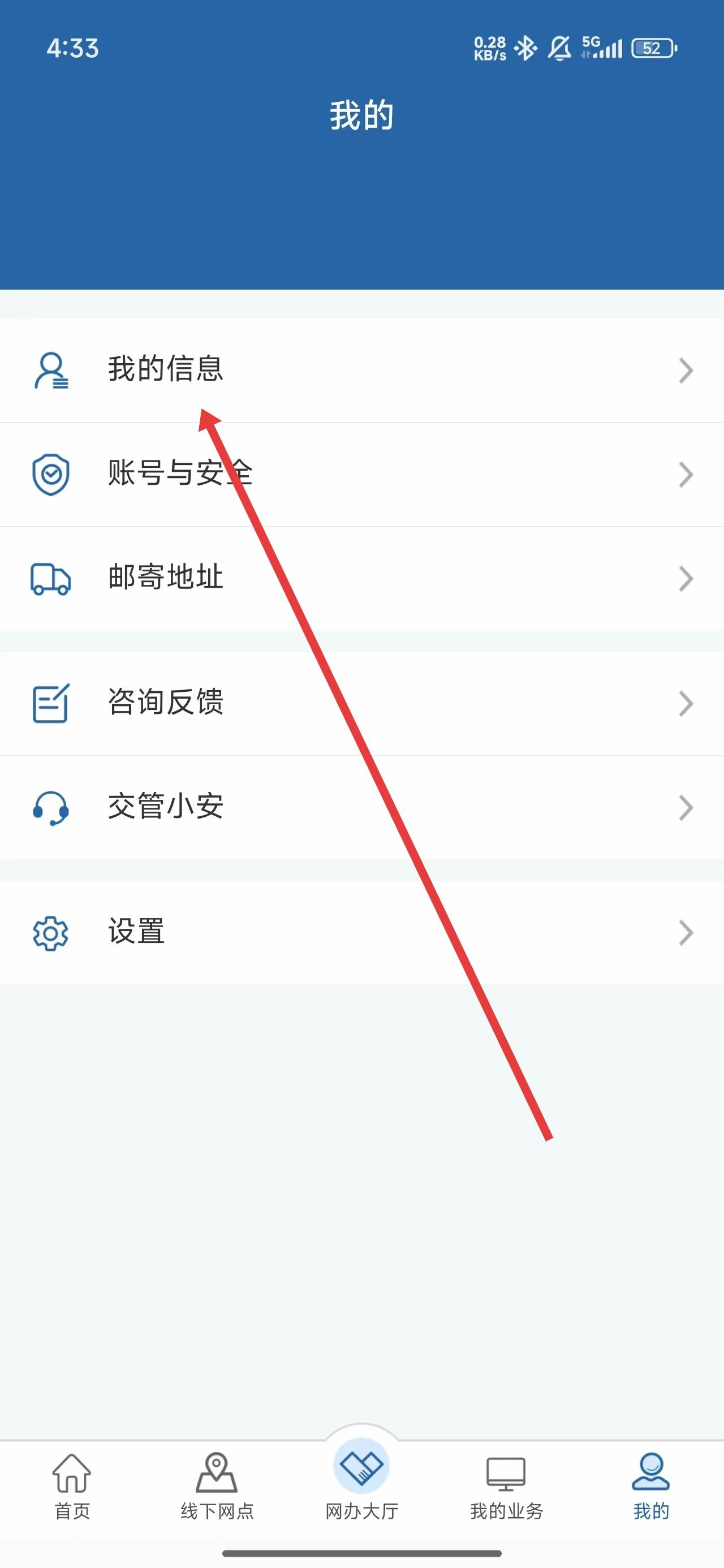
Task: Switch to 我的业务 tab
Action: click(x=506, y=1486)
